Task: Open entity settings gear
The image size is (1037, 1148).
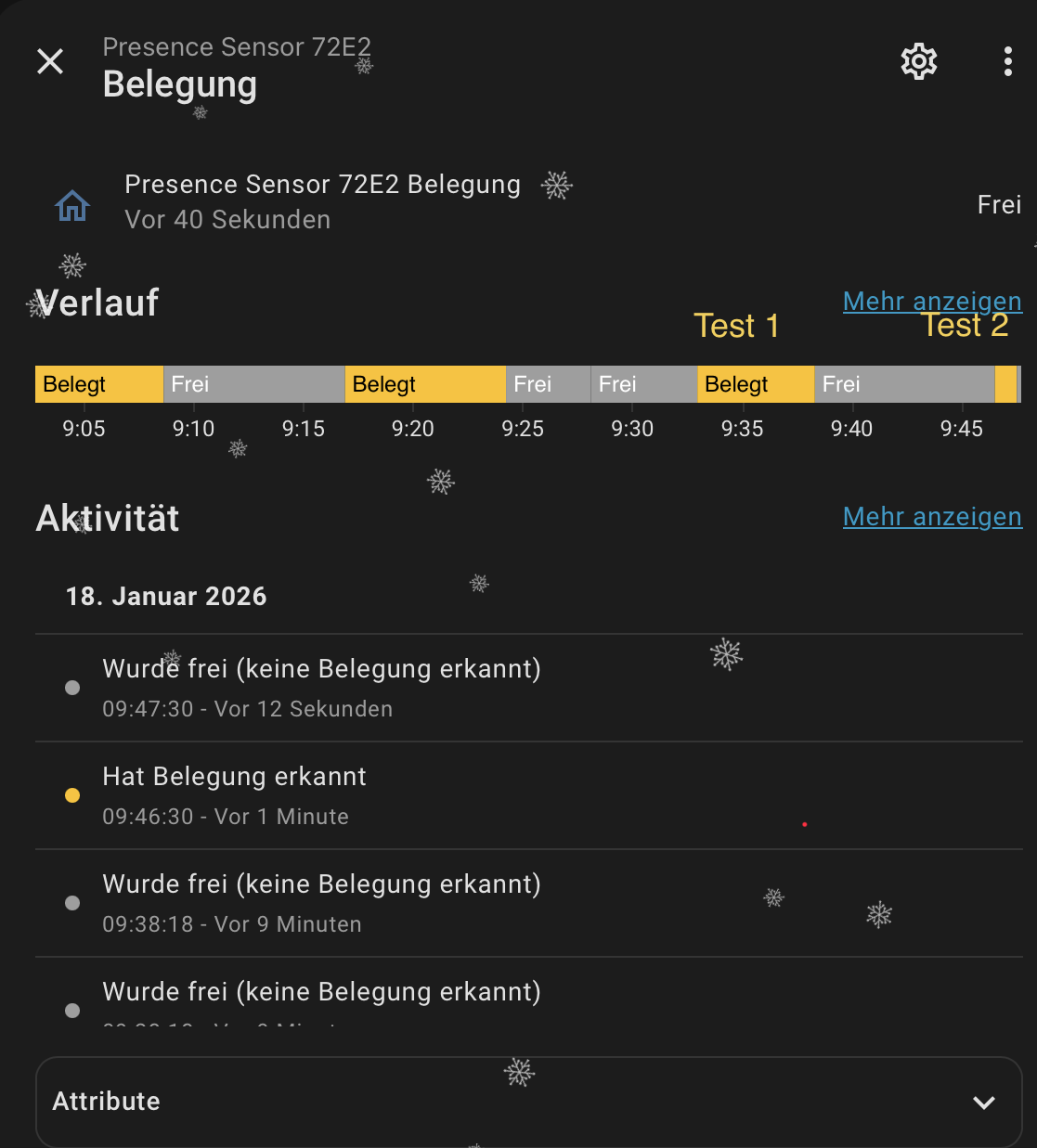Action: (x=918, y=61)
